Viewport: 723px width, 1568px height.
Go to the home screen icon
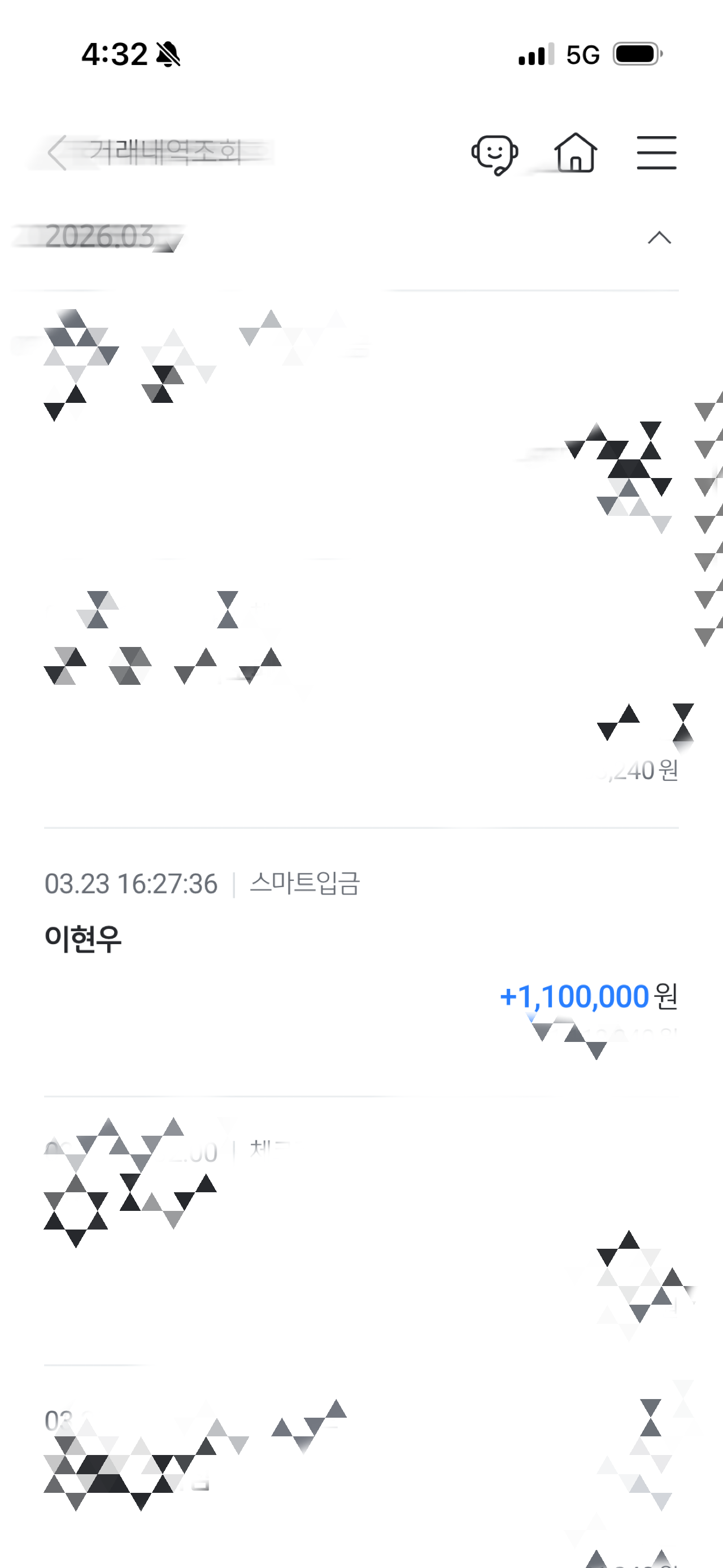click(x=575, y=153)
